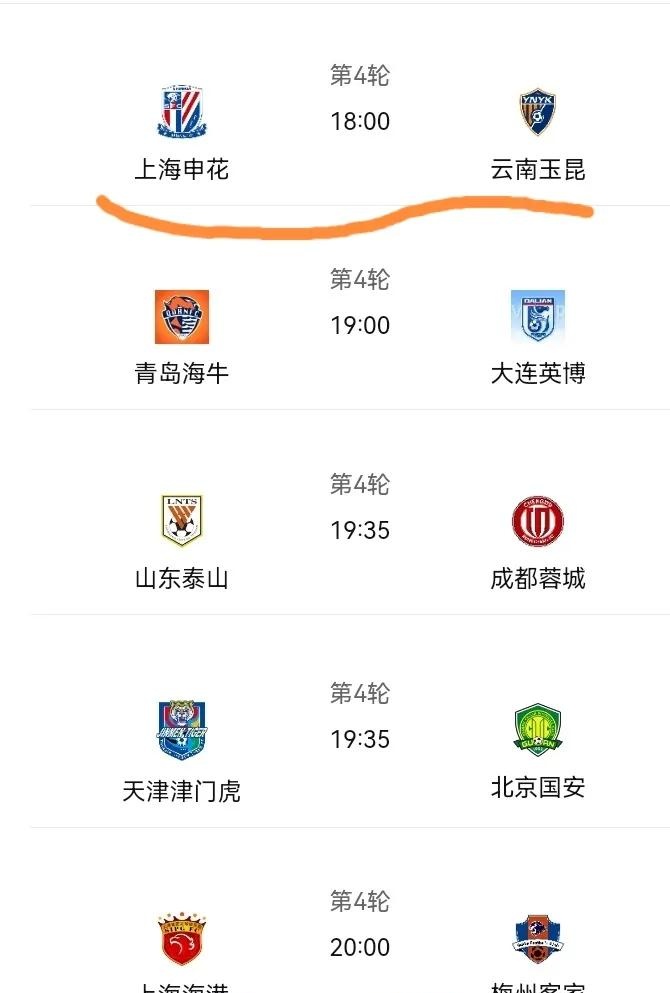View the 青岛海牛 vs 大连英博 match details
This screenshot has width=670, height=993.
359,325
